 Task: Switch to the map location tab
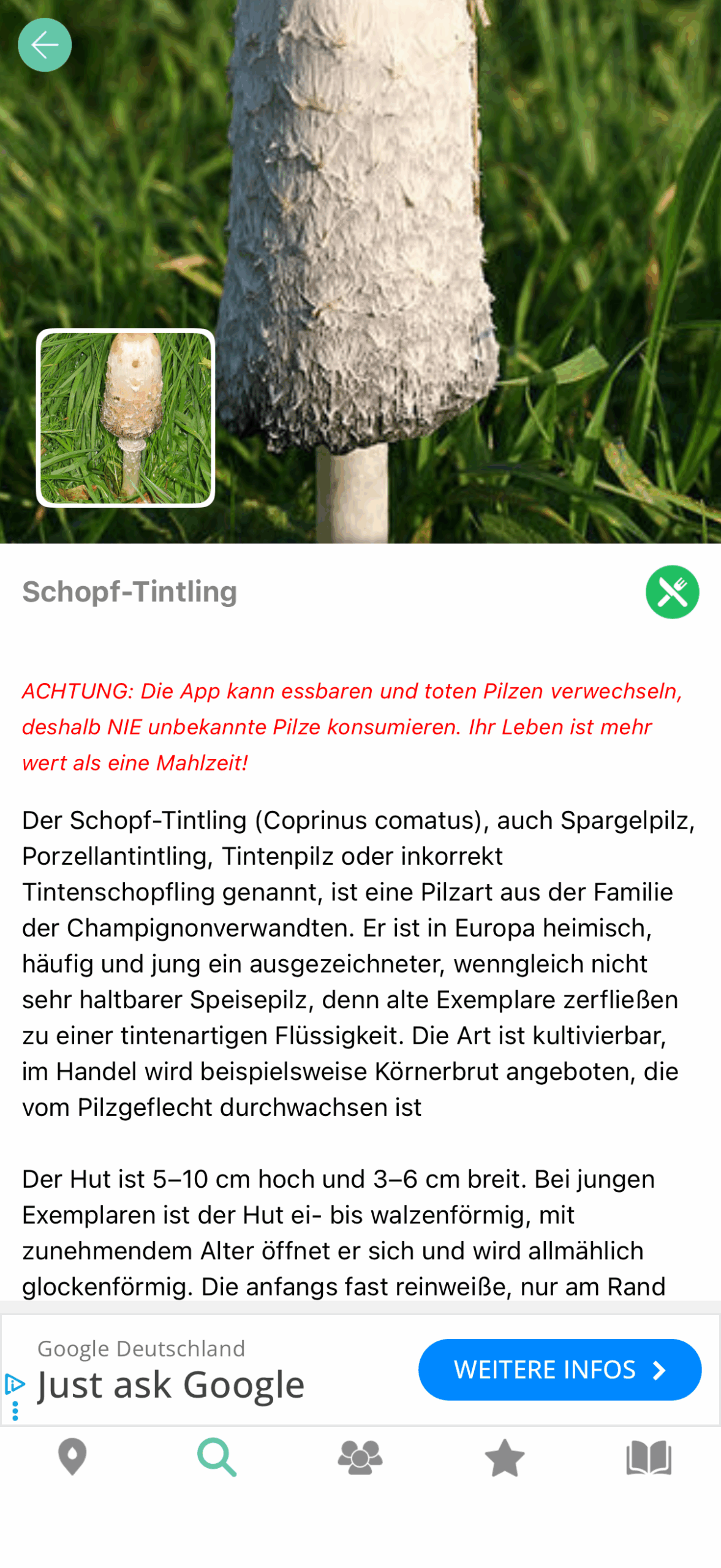coord(72,1457)
